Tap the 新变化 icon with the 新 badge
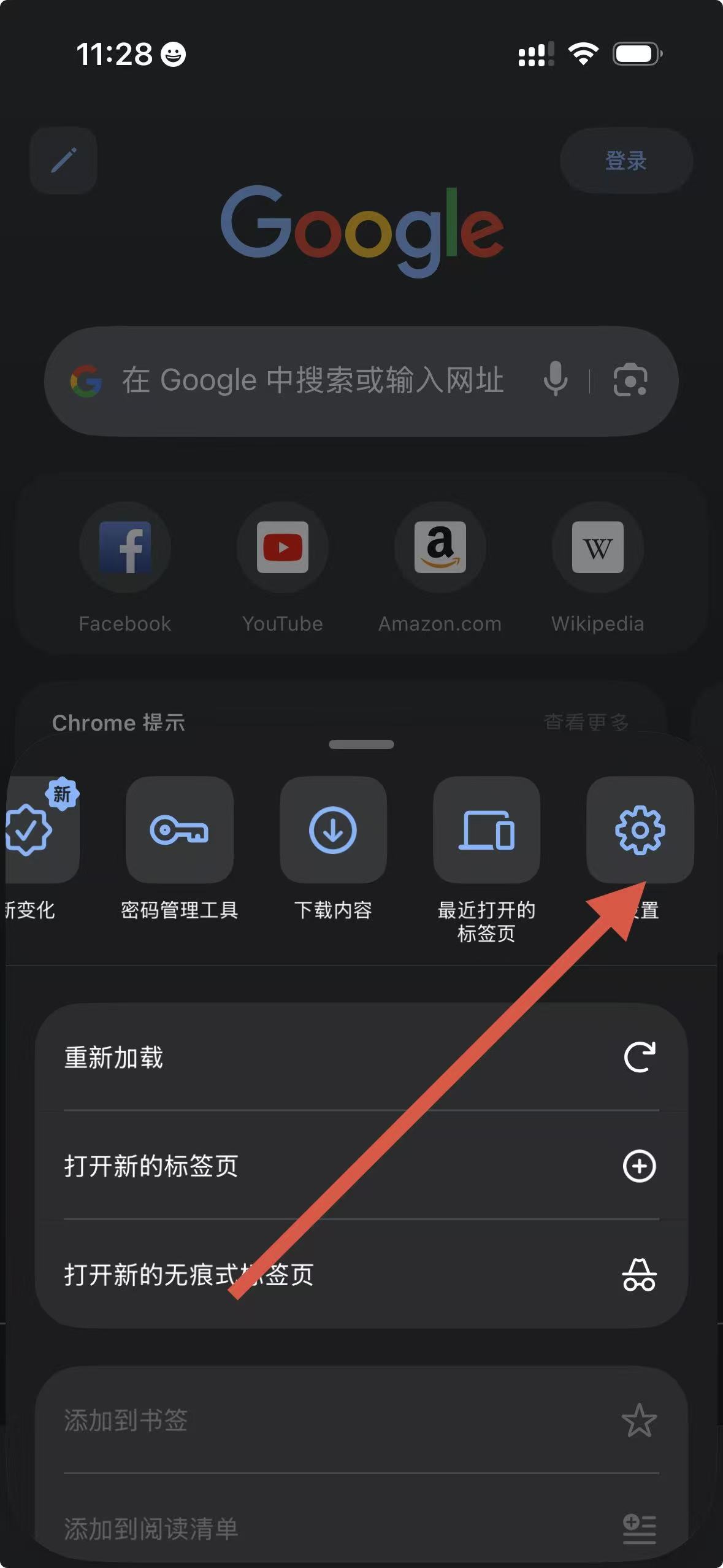 point(37,829)
